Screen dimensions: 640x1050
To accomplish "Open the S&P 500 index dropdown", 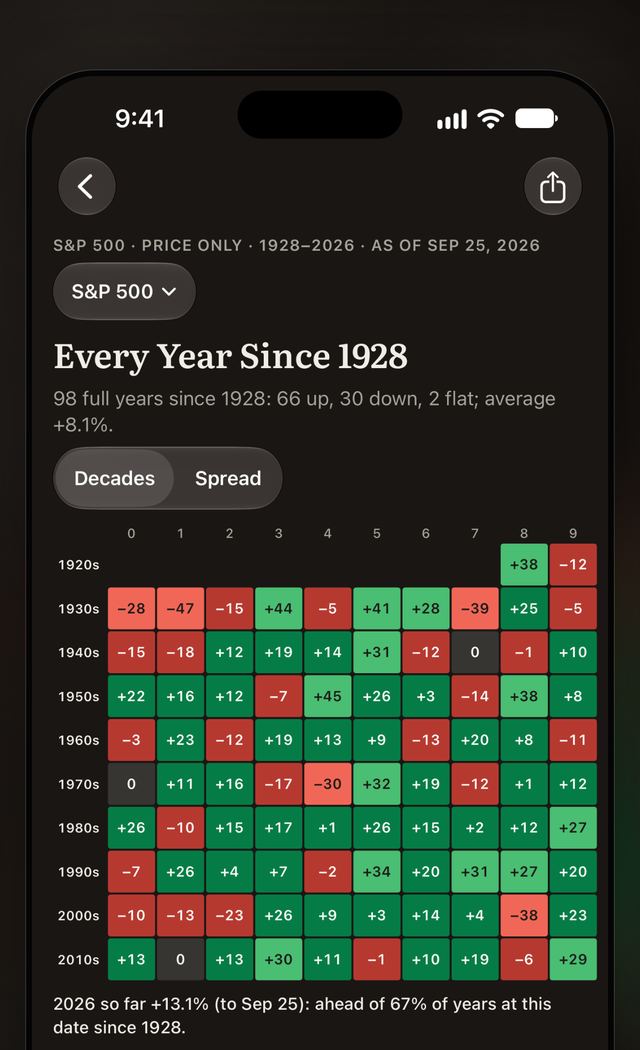I will (x=125, y=291).
